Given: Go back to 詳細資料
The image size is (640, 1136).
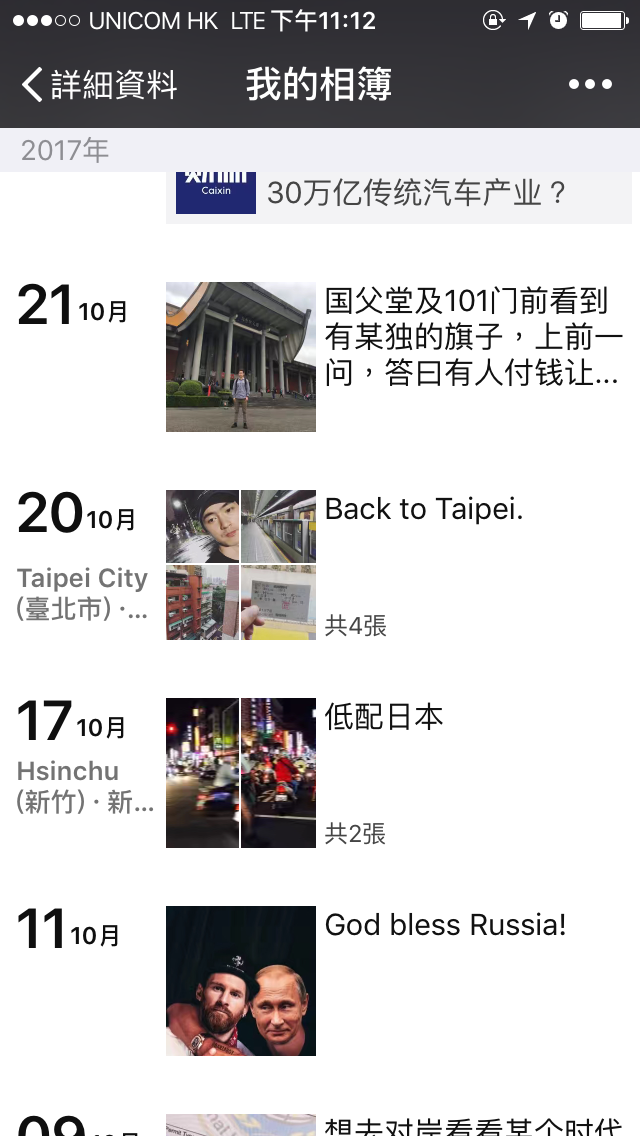Looking at the screenshot, I should (99, 84).
